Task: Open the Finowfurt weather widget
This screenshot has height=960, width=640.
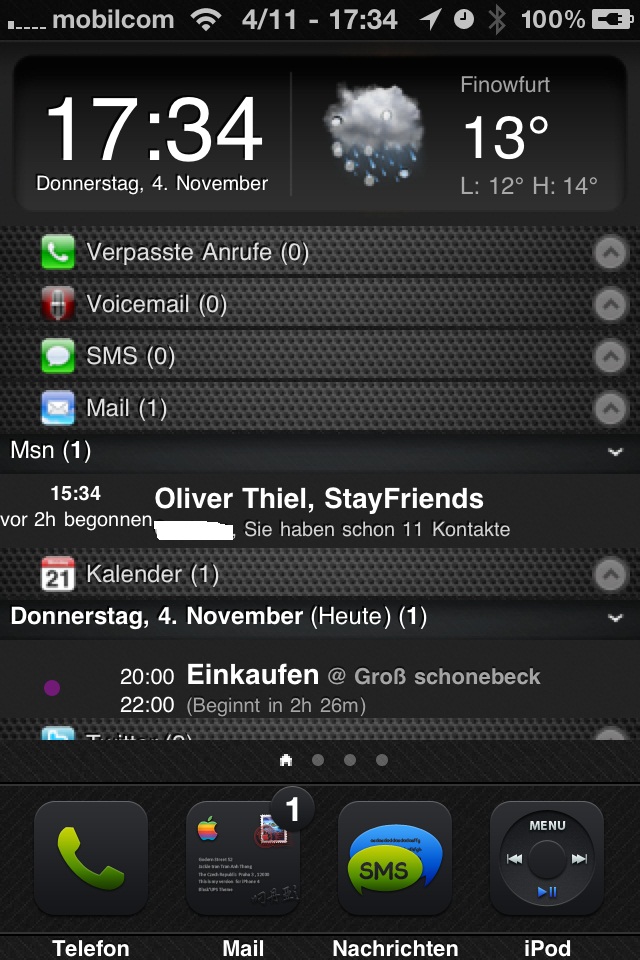Action: point(460,135)
